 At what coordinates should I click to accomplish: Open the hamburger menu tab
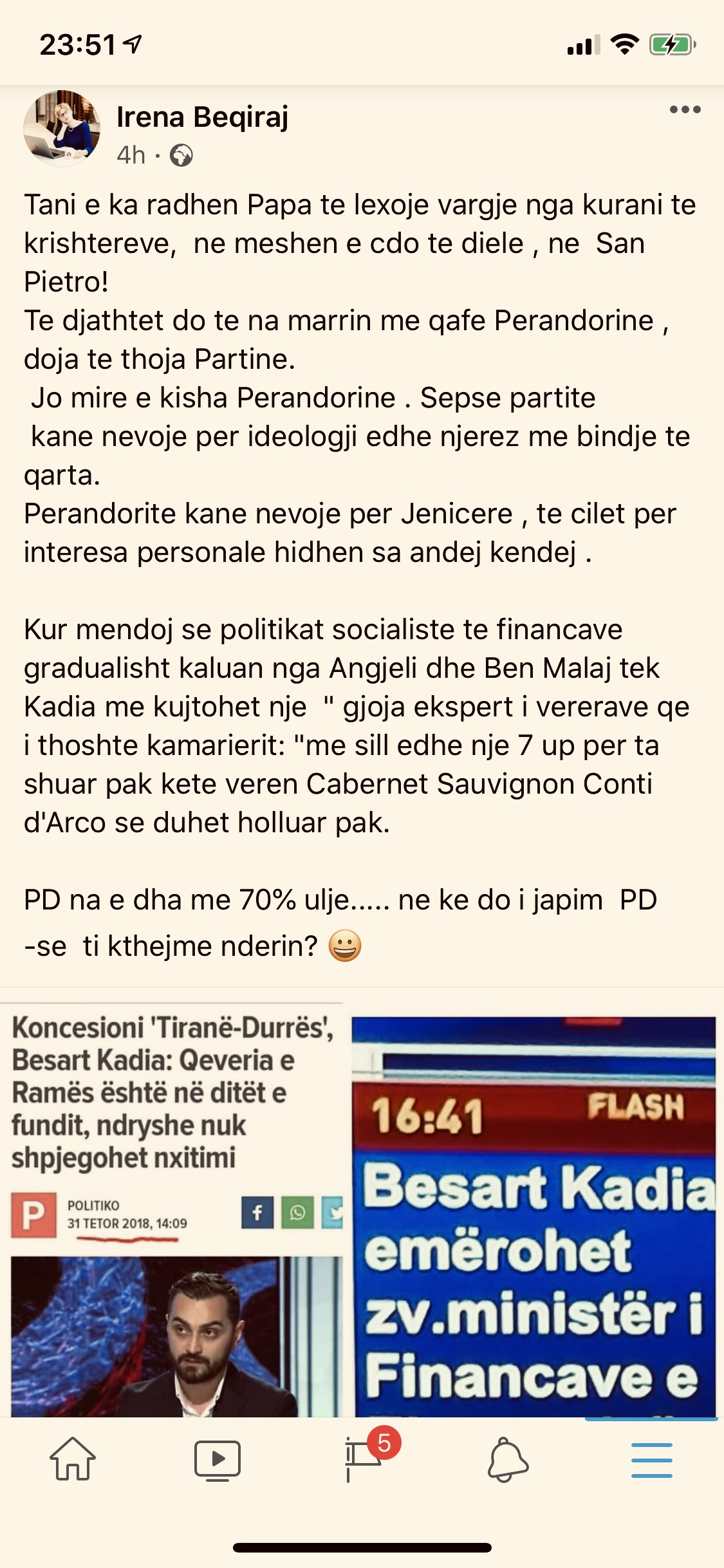tap(651, 1459)
